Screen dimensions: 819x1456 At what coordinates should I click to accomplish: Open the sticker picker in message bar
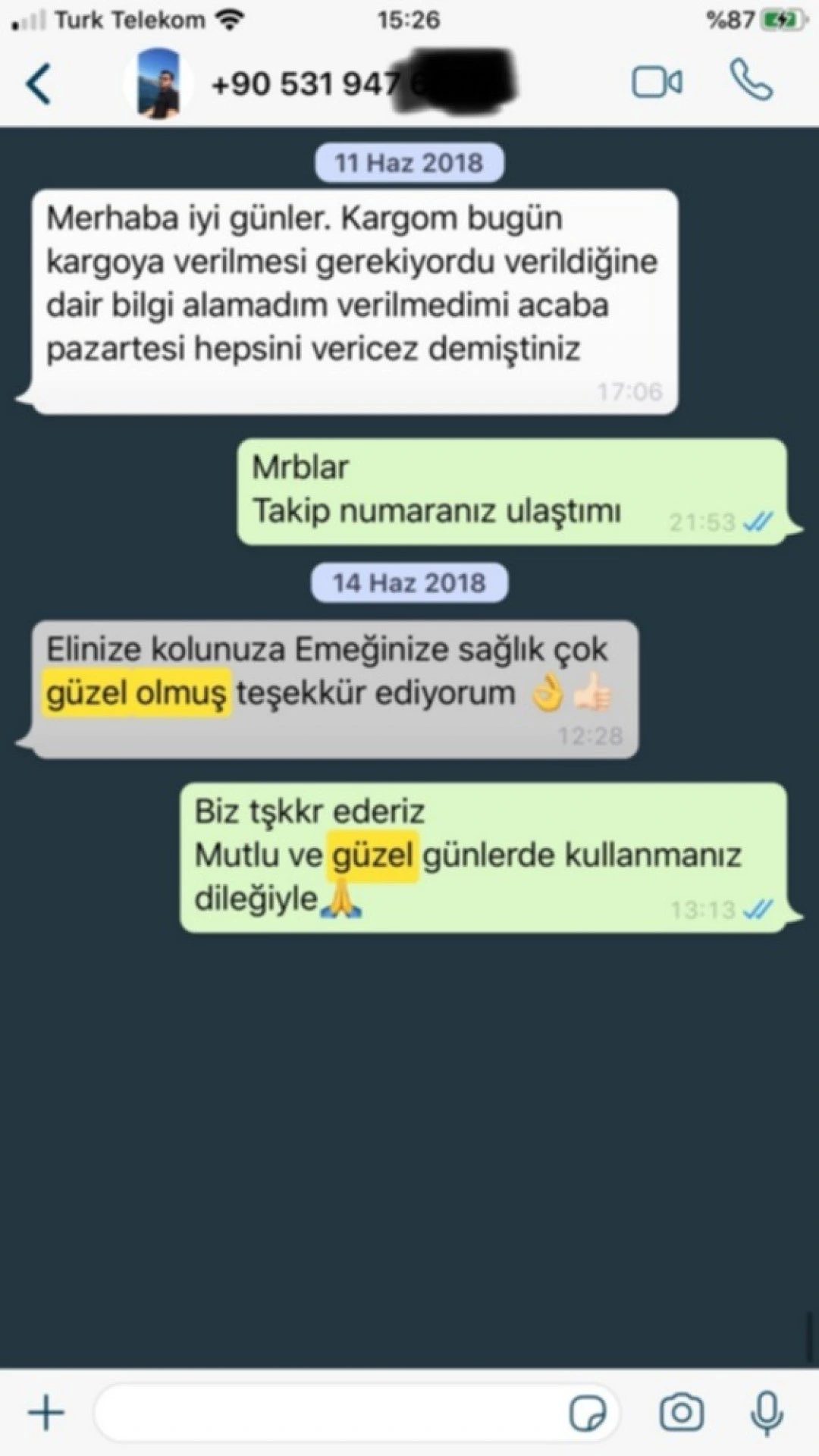[x=590, y=1413]
